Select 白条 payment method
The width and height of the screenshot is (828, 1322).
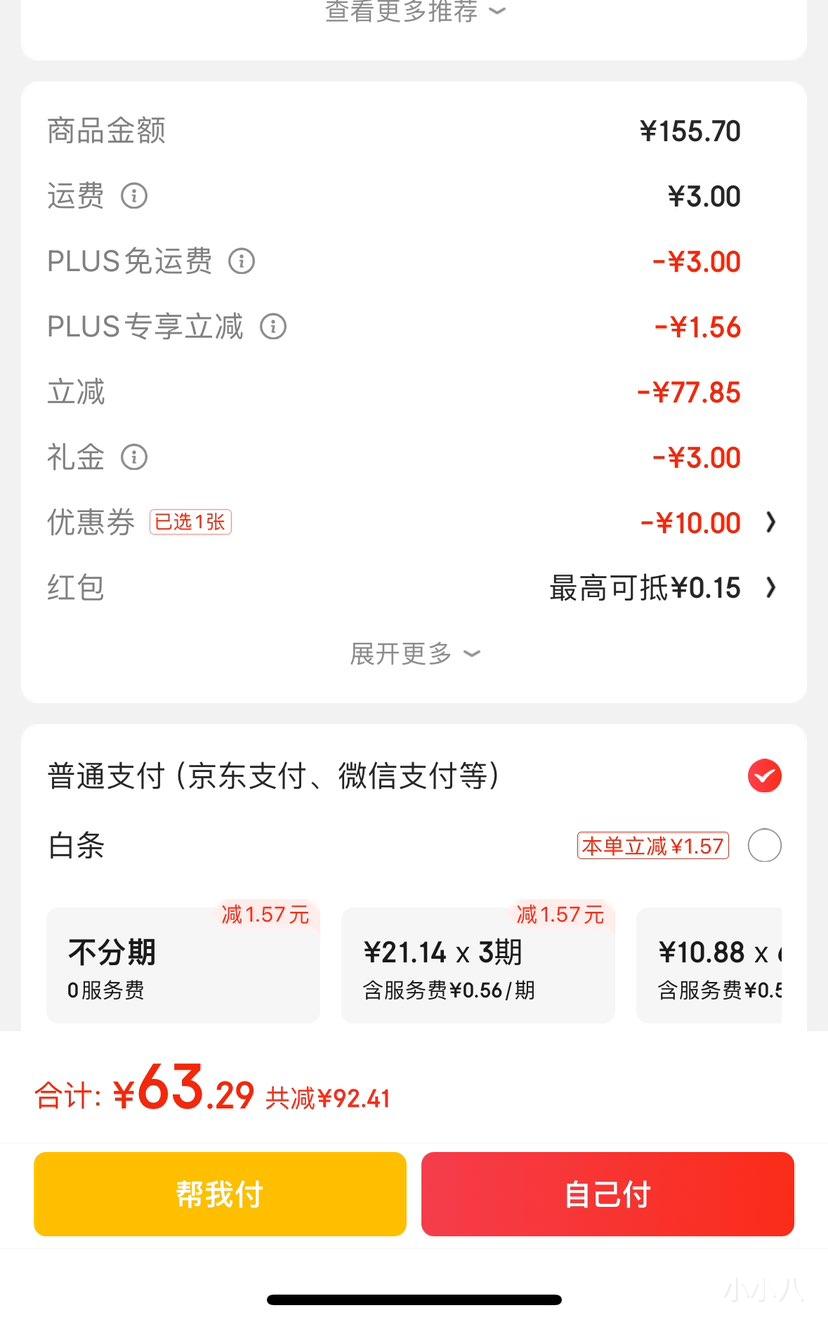click(x=764, y=846)
